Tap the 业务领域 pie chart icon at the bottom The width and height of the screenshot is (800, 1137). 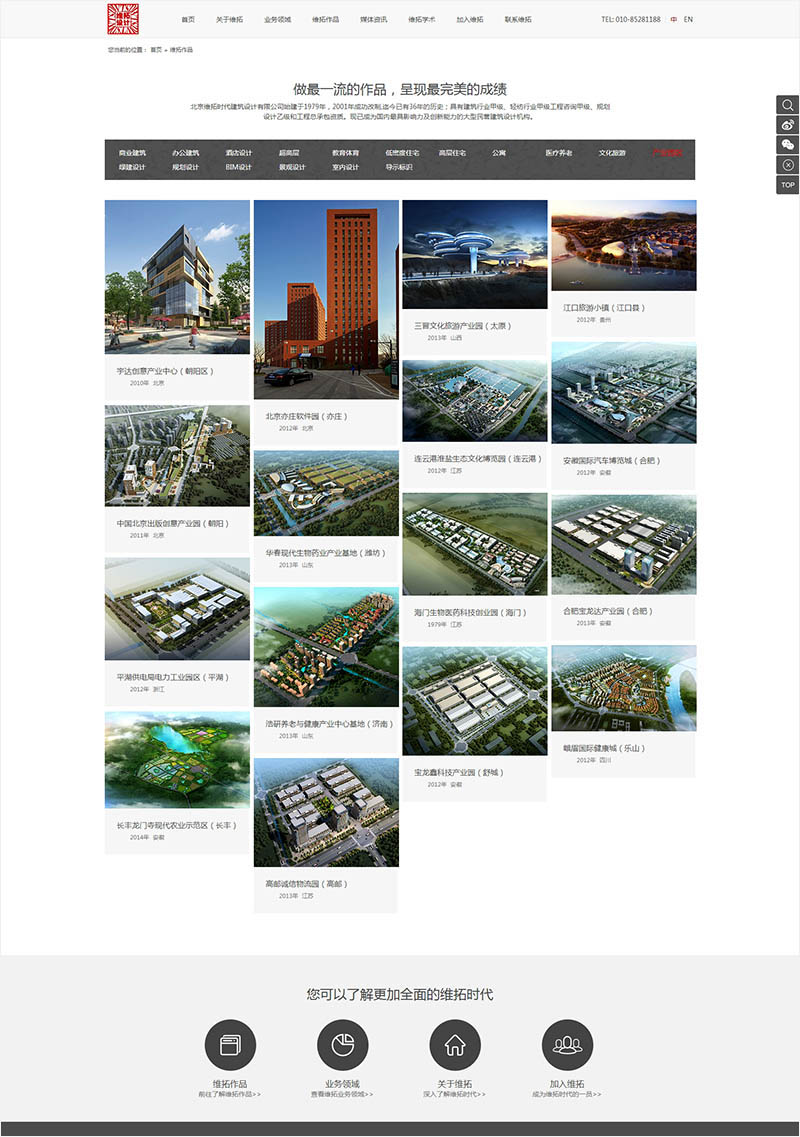pyautogui.click(x=343, y=1045)
